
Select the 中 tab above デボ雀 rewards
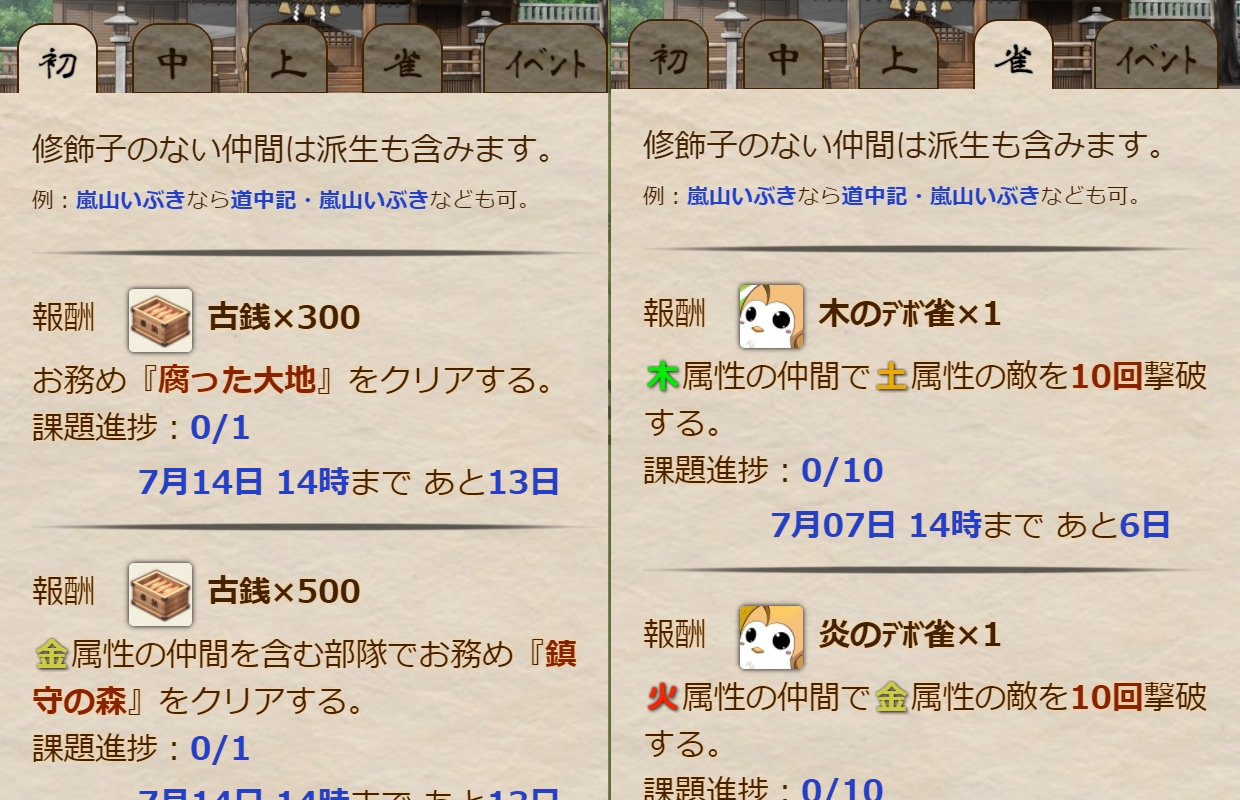point(783,61)
